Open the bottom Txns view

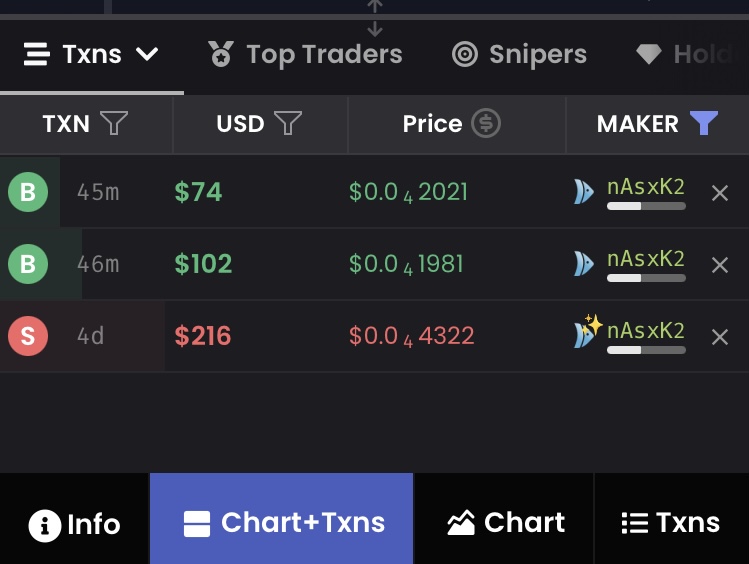point(670,522)
